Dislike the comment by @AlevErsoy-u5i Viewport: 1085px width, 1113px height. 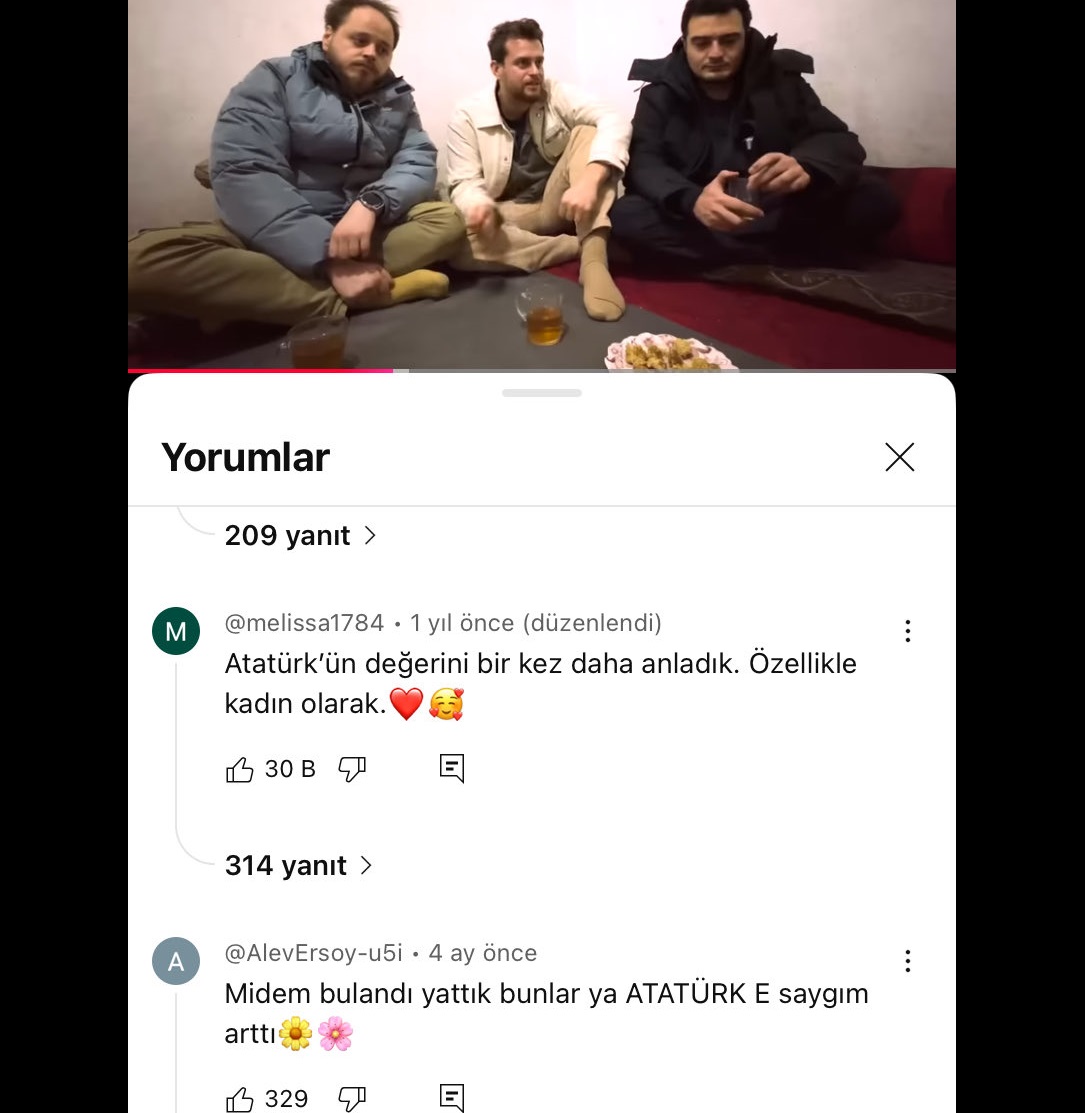point(352,1099)
